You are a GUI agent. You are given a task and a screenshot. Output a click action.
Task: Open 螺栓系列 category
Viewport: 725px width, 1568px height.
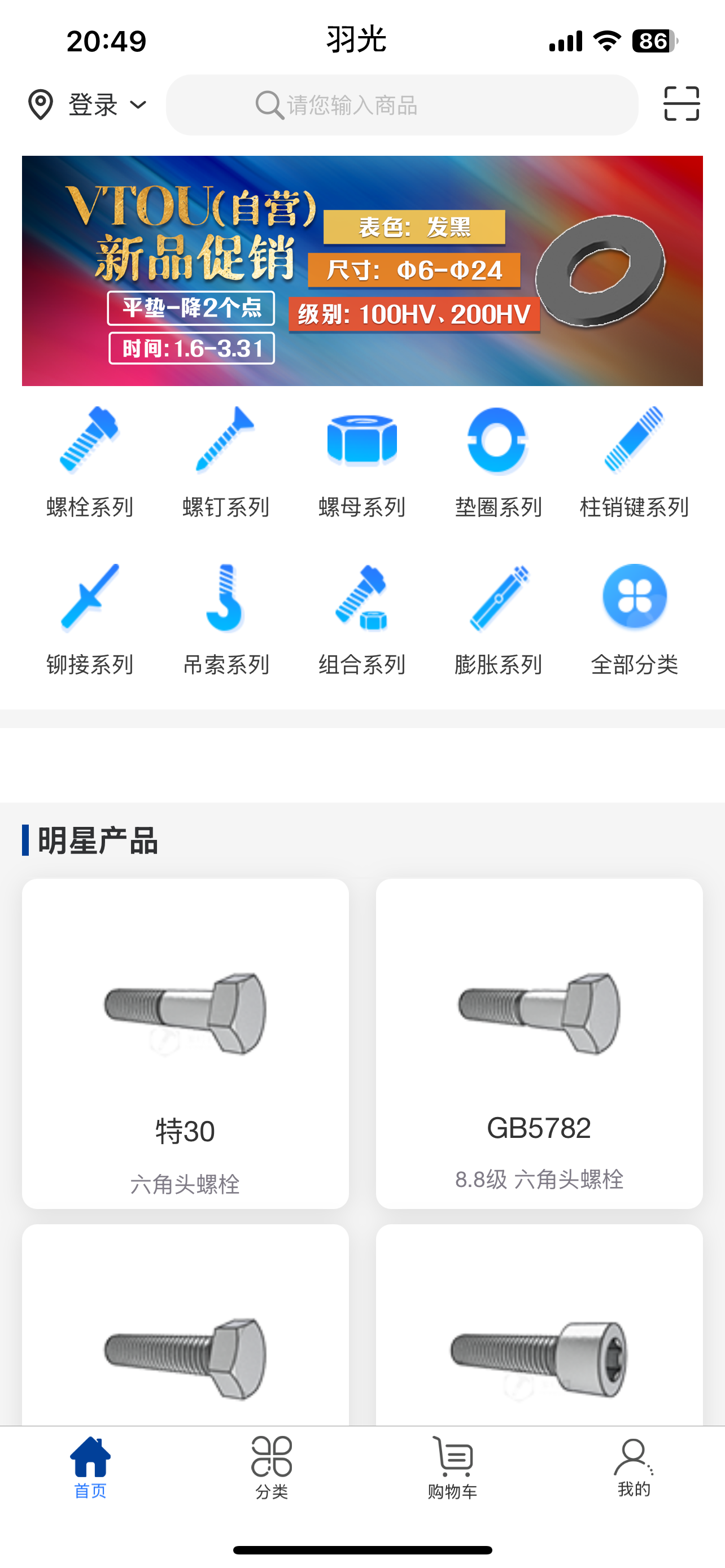click(x=90, y=461)
